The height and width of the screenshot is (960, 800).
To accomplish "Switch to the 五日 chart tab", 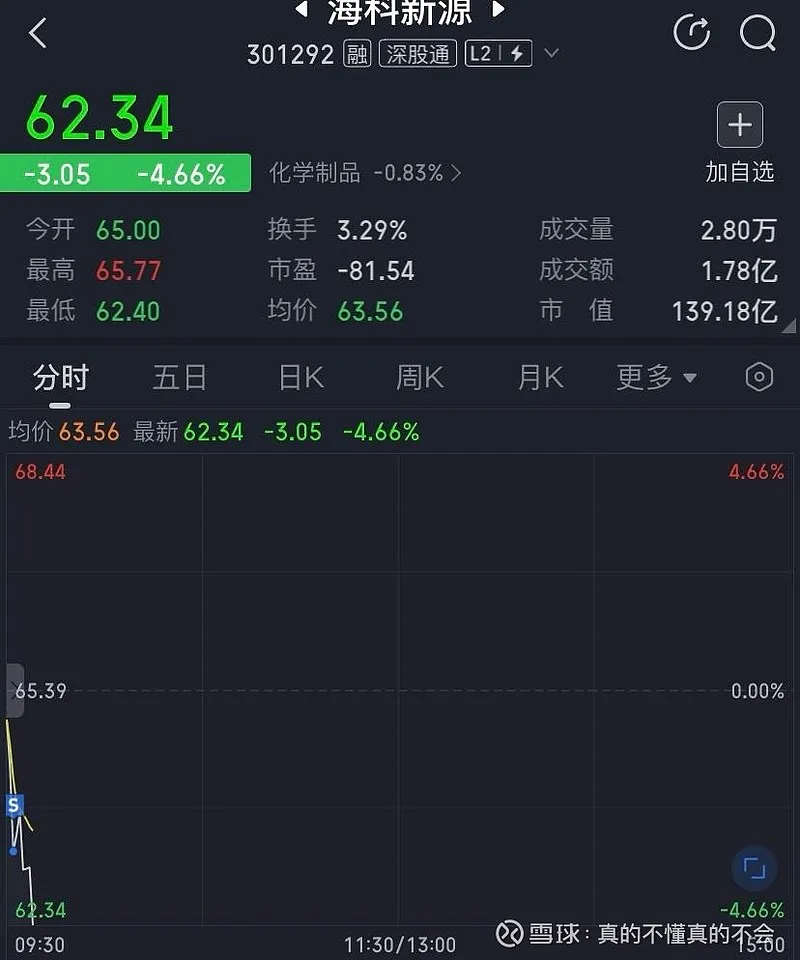I will tap(180, 378).
